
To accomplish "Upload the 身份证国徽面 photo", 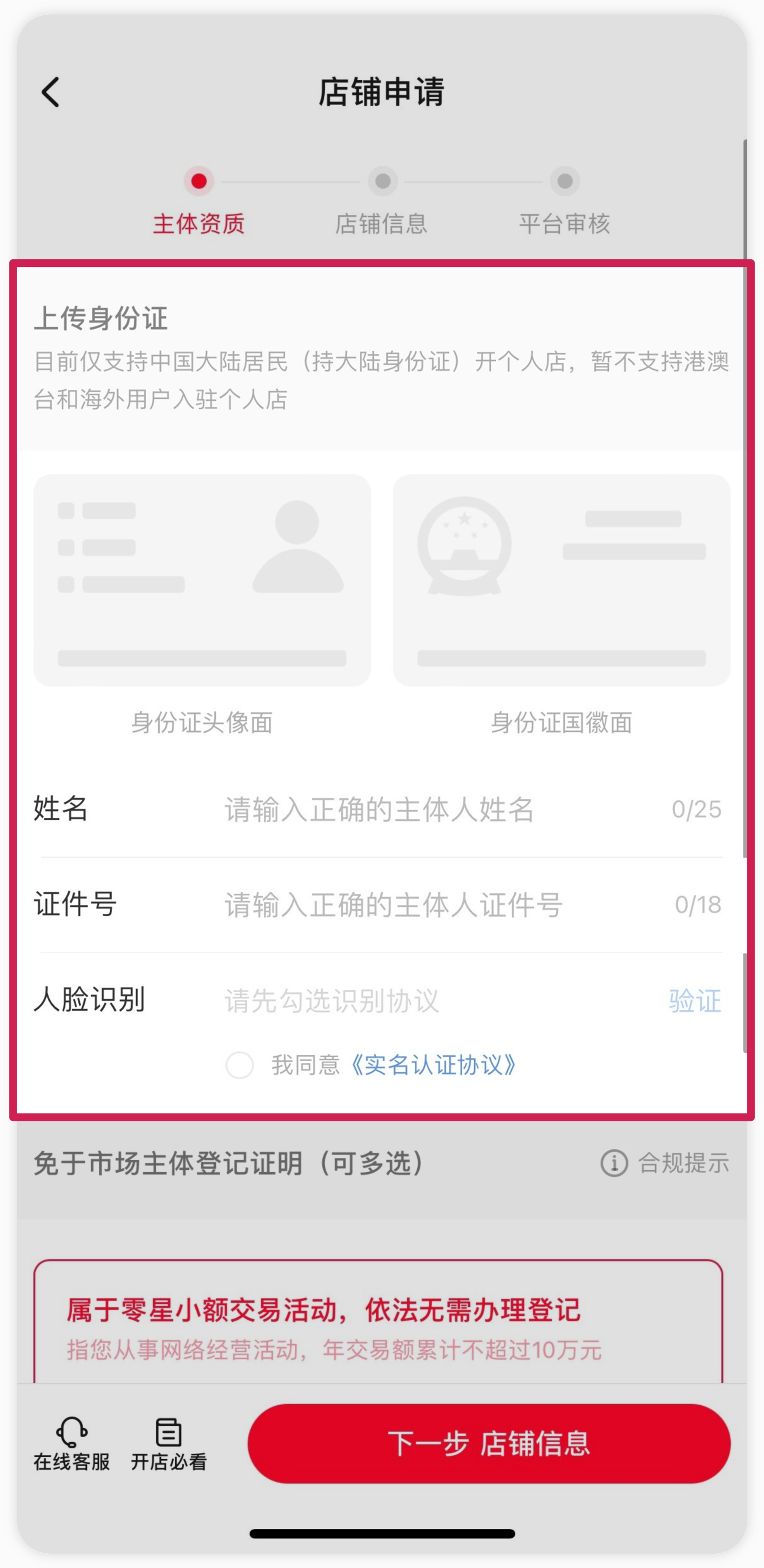I will click(561, 580).
